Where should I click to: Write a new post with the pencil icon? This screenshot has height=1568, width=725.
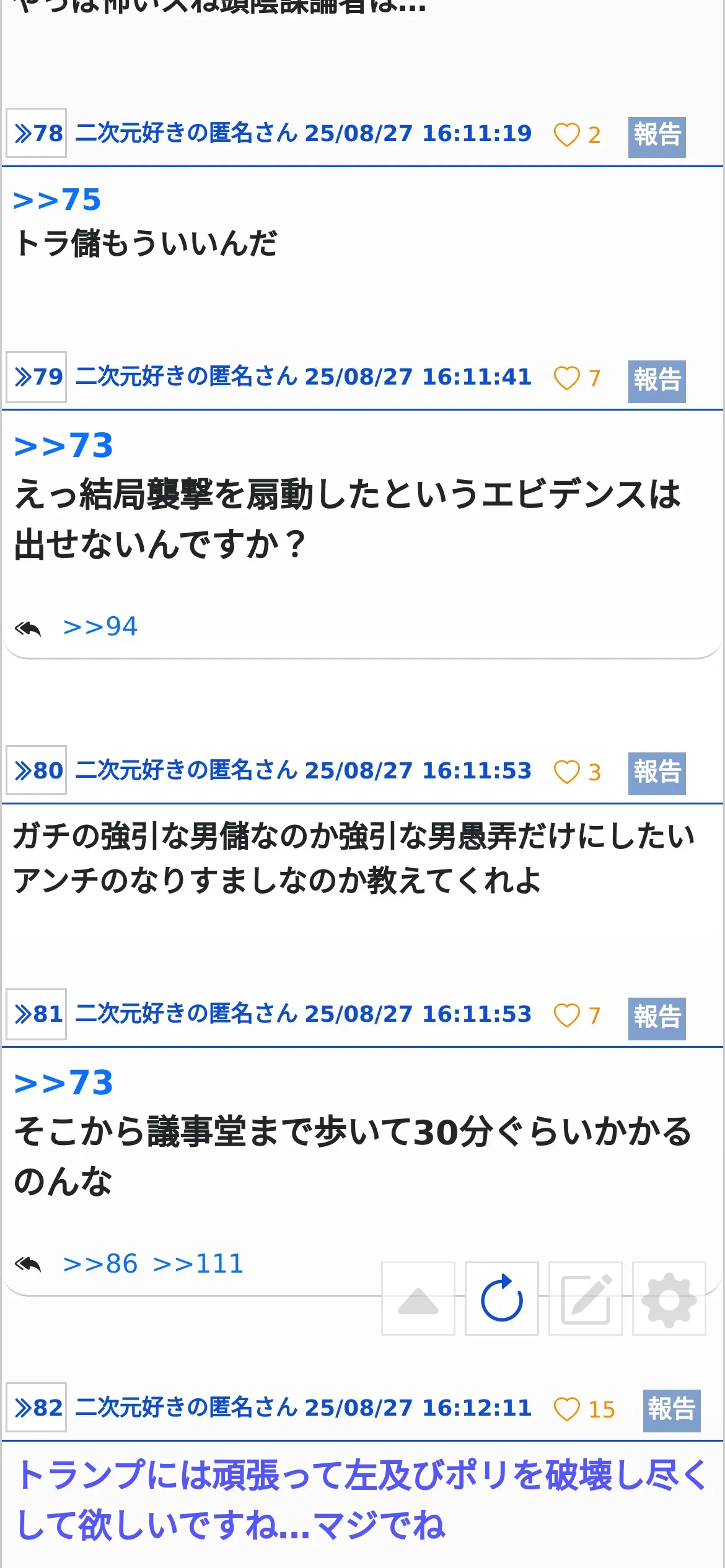click(x=586, y=1299)
